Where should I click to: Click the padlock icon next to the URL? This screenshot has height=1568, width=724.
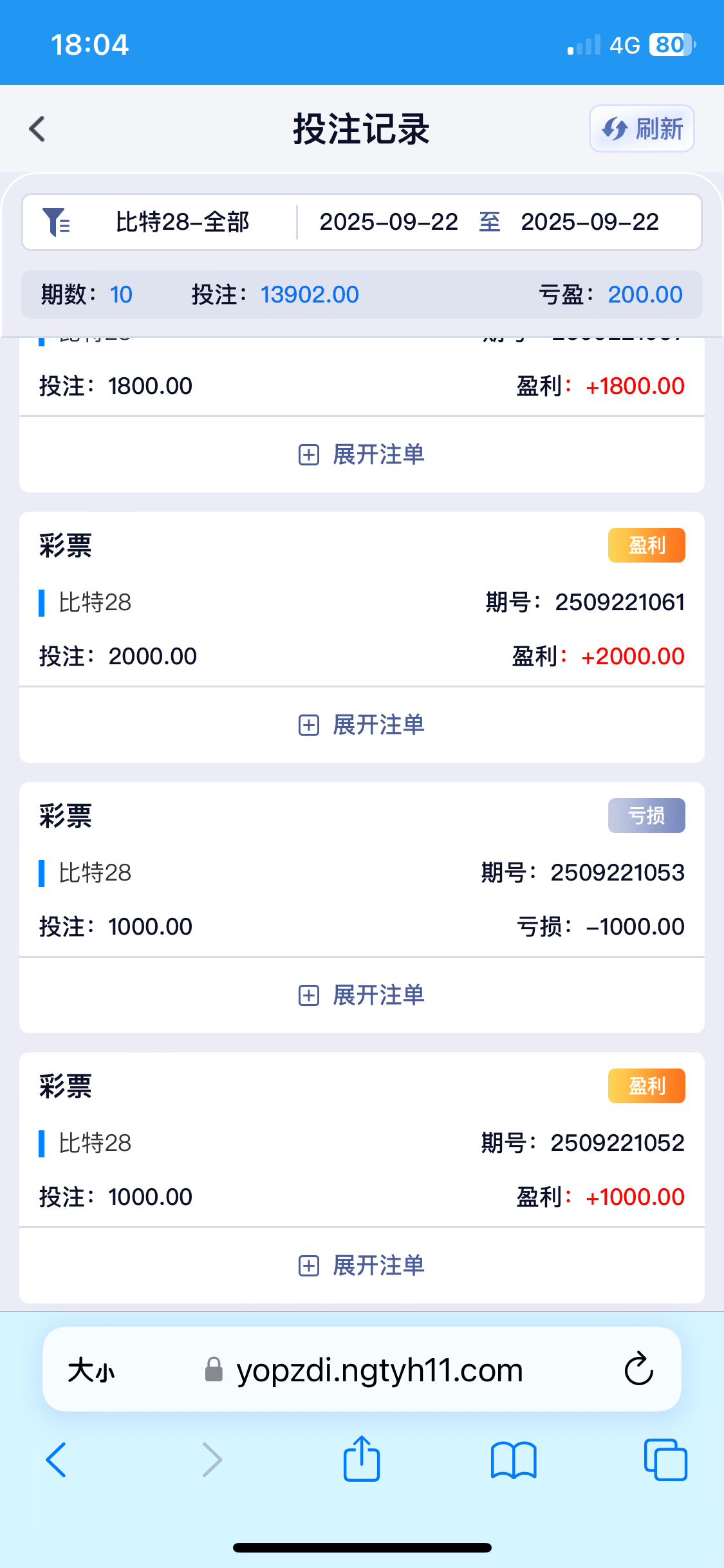(213, 1369)
